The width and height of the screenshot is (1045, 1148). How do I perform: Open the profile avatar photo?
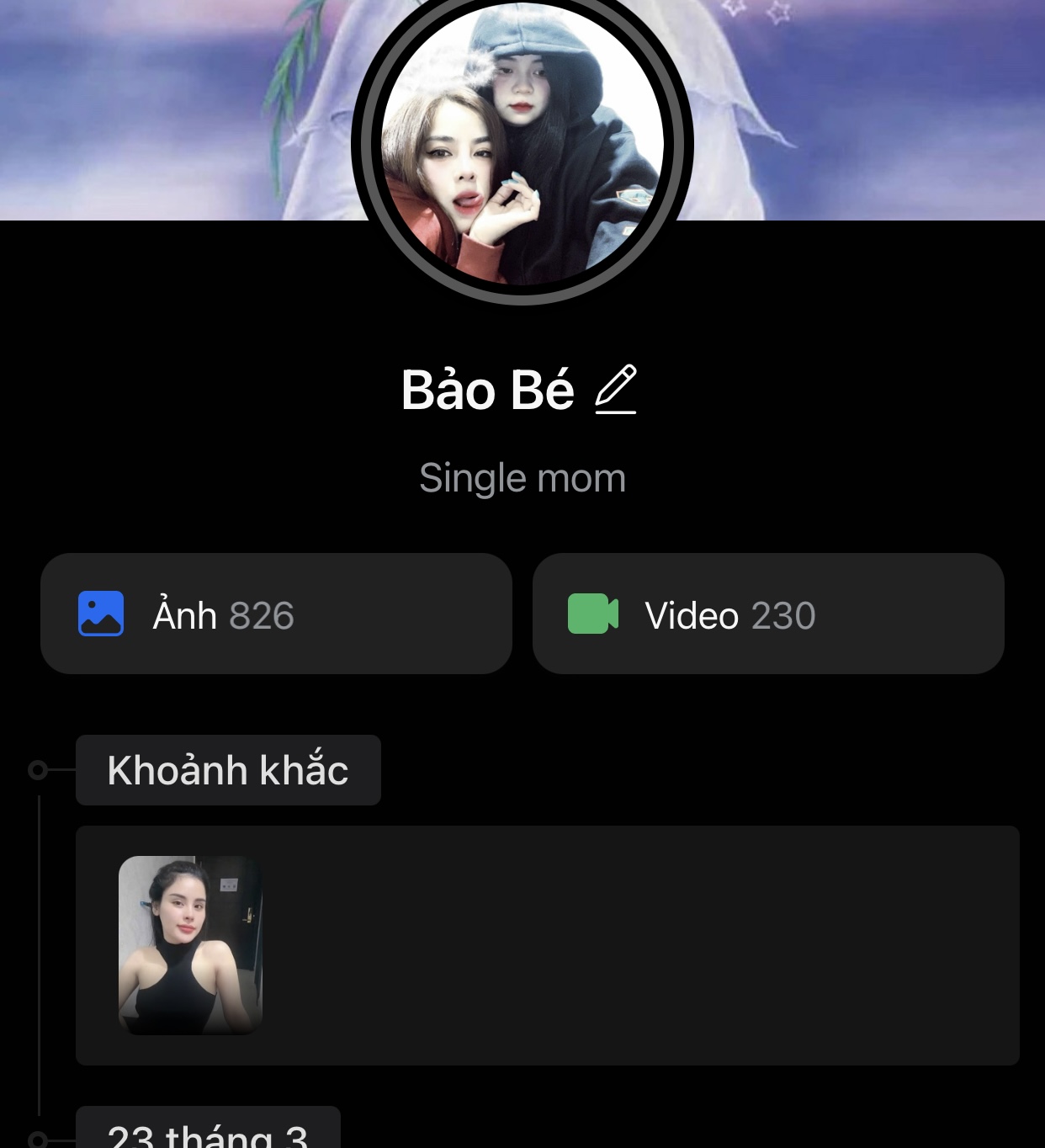coord(522,145)
